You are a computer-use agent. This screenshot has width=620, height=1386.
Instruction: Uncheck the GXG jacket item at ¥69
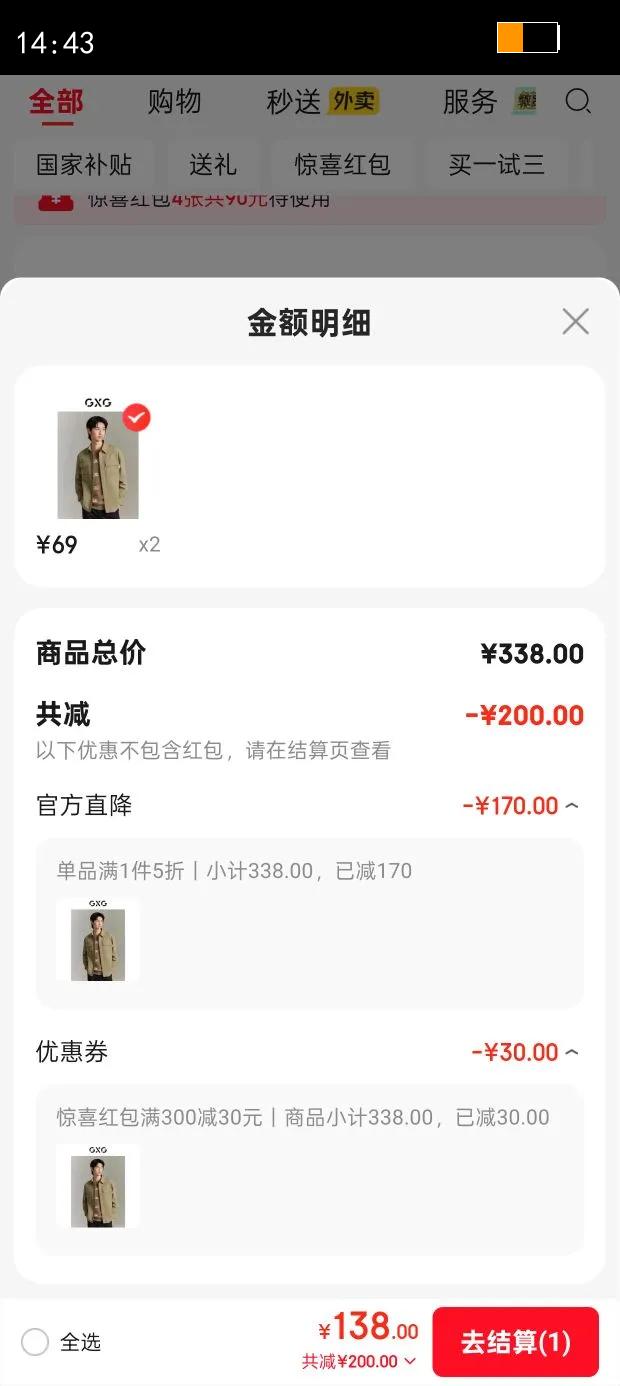(137, 418)
